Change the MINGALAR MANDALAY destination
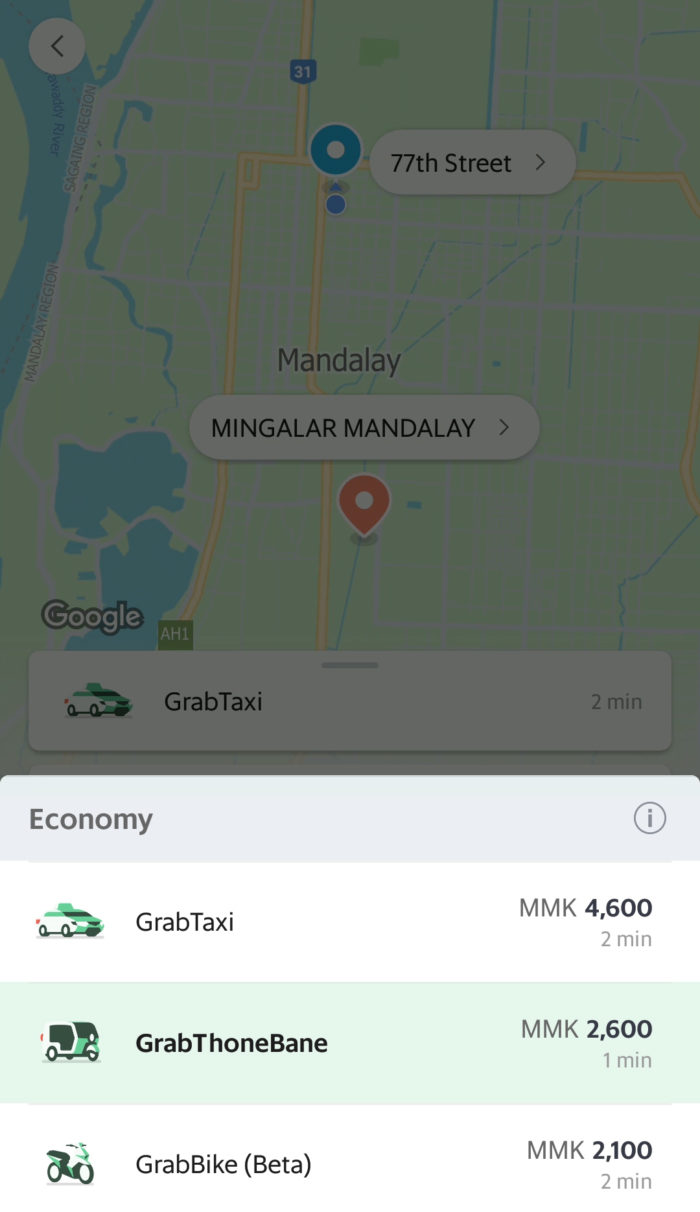700x1212 pixels. [x=363, y=428]
